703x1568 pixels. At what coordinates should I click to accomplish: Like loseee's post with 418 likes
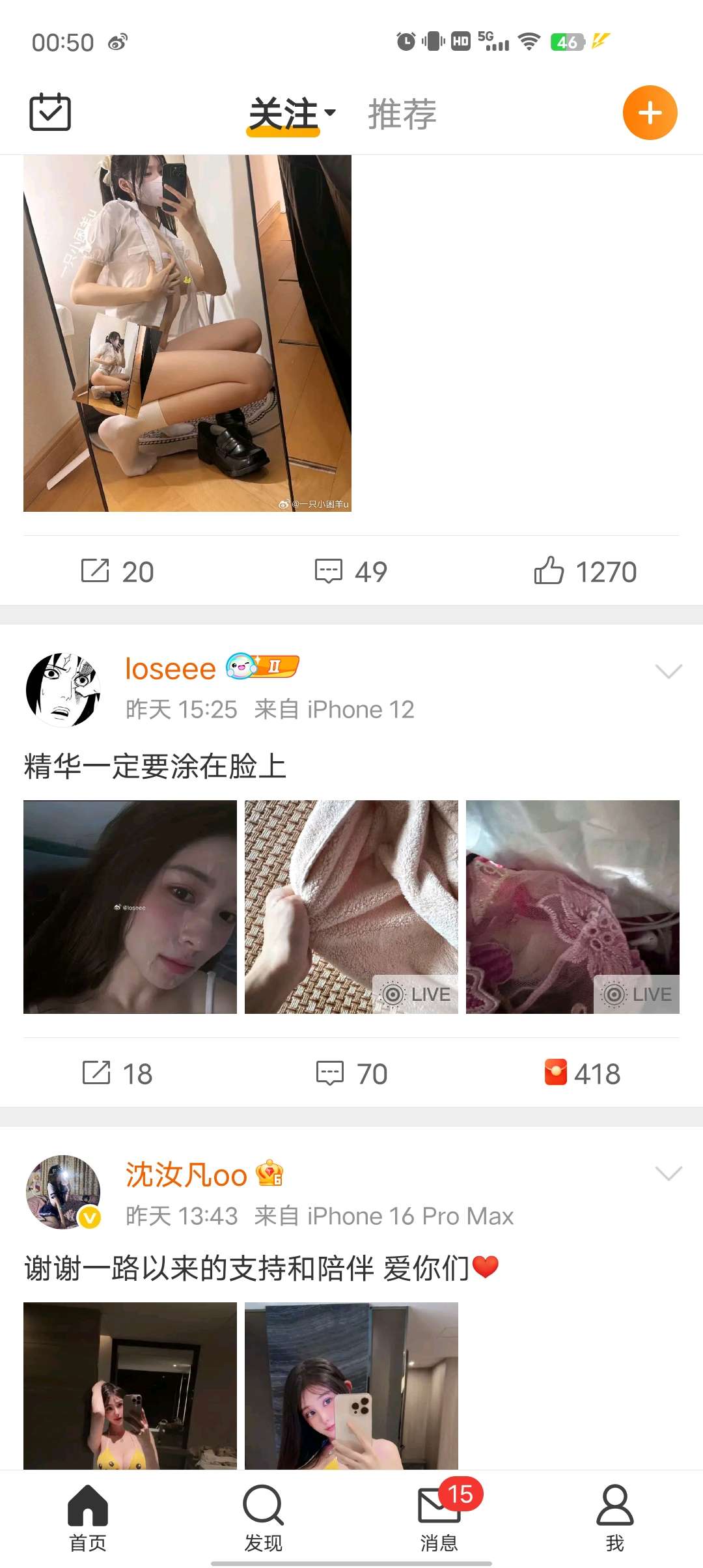point(583,1073)
